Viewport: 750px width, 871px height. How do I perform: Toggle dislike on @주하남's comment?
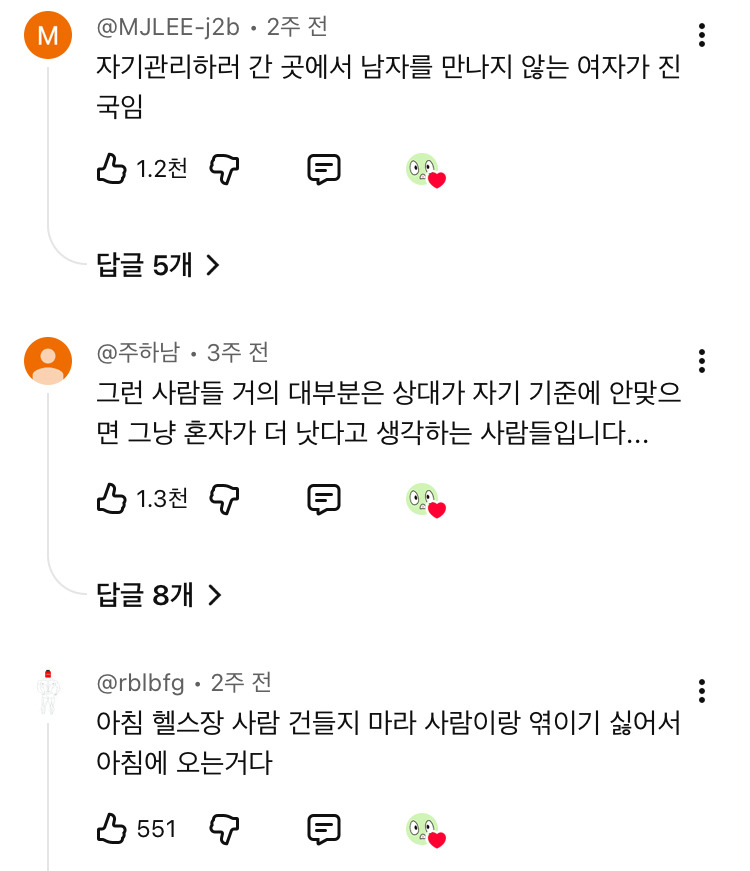(x=225, y=501)
